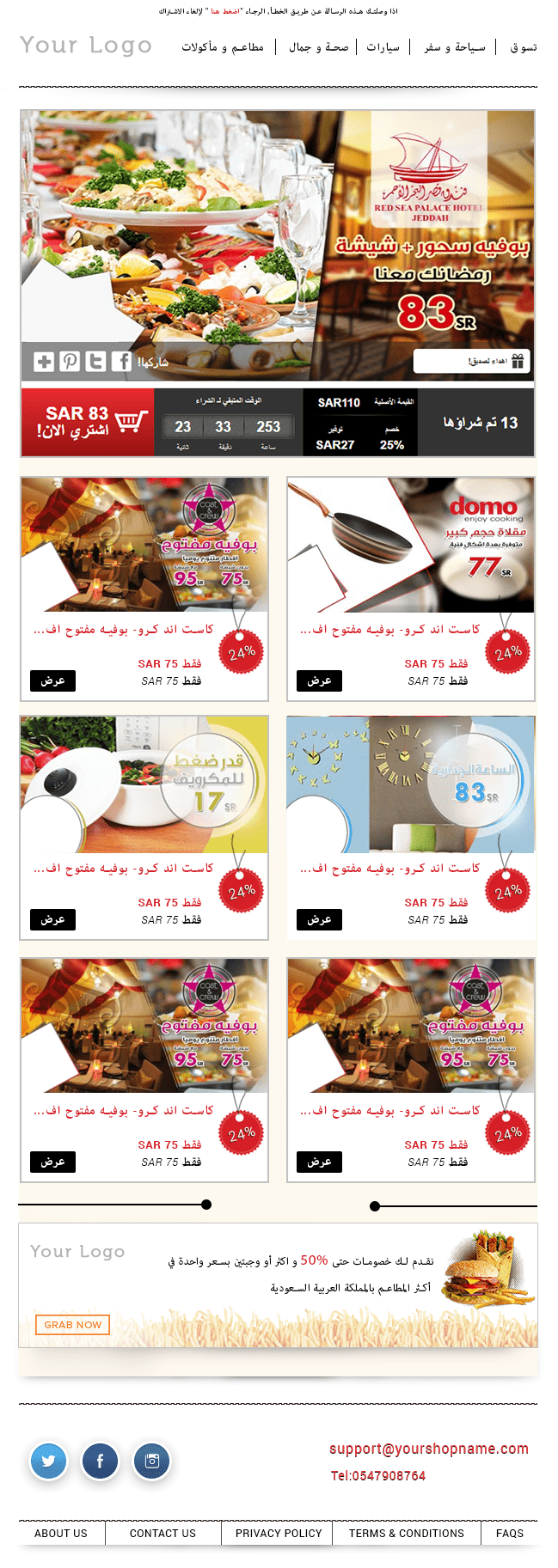
Task: Email support@yourshopname.com
Action: [x=428, y=1449]
